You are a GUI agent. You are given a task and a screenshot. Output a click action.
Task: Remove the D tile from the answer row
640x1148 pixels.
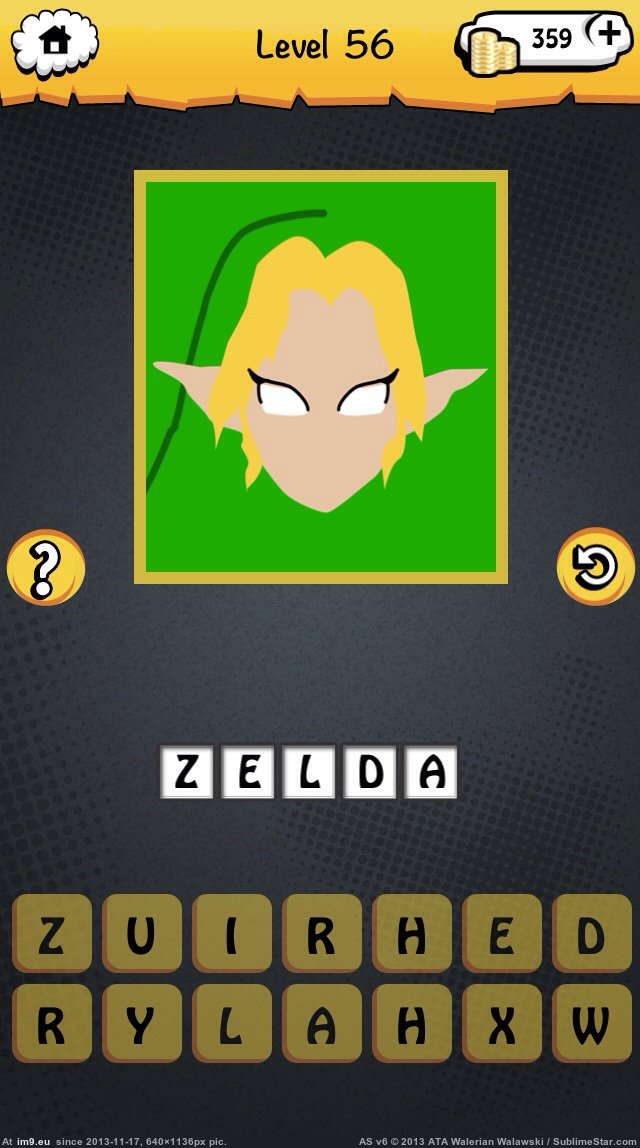pyautogui.click(x=370, y=772)
